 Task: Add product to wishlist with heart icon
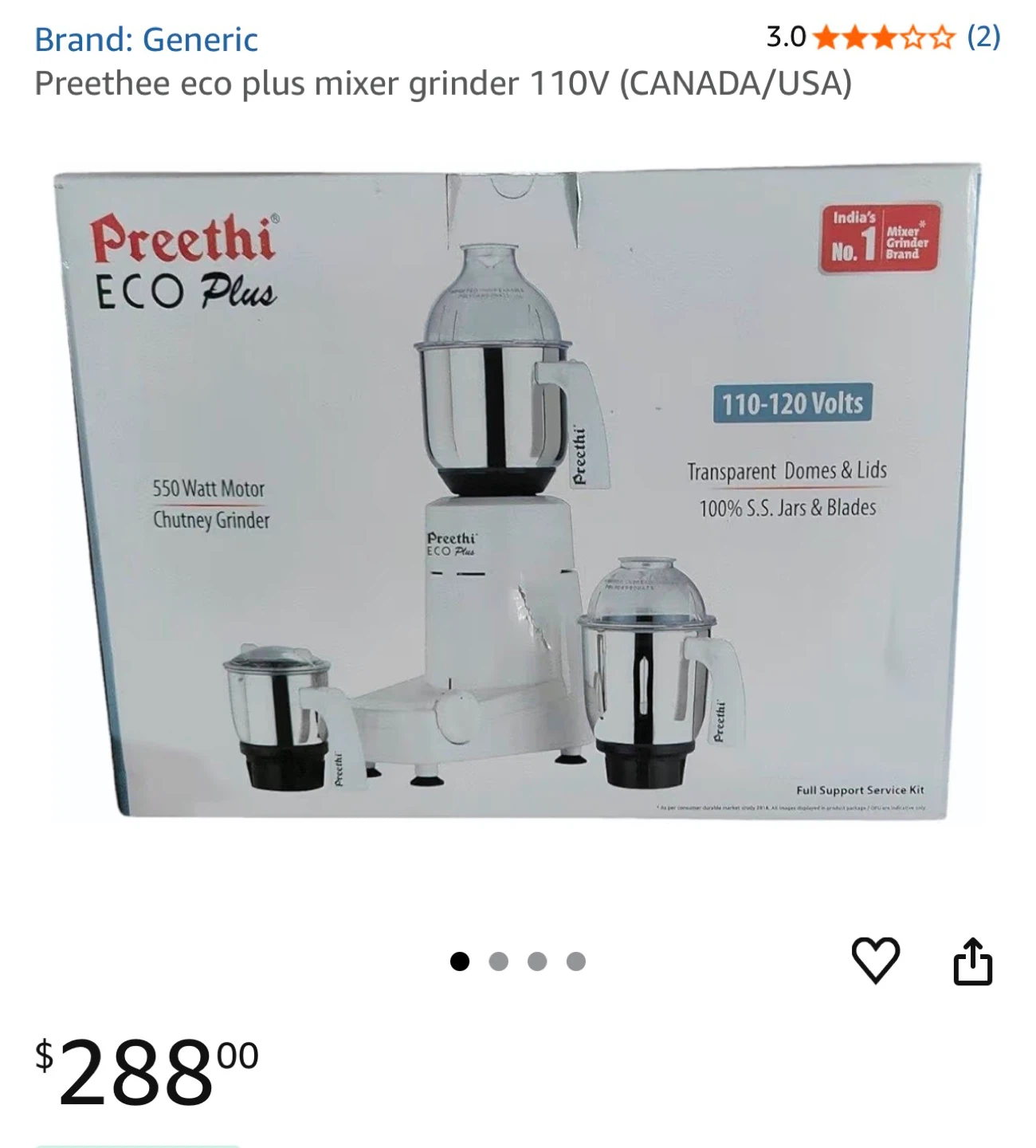876,960
